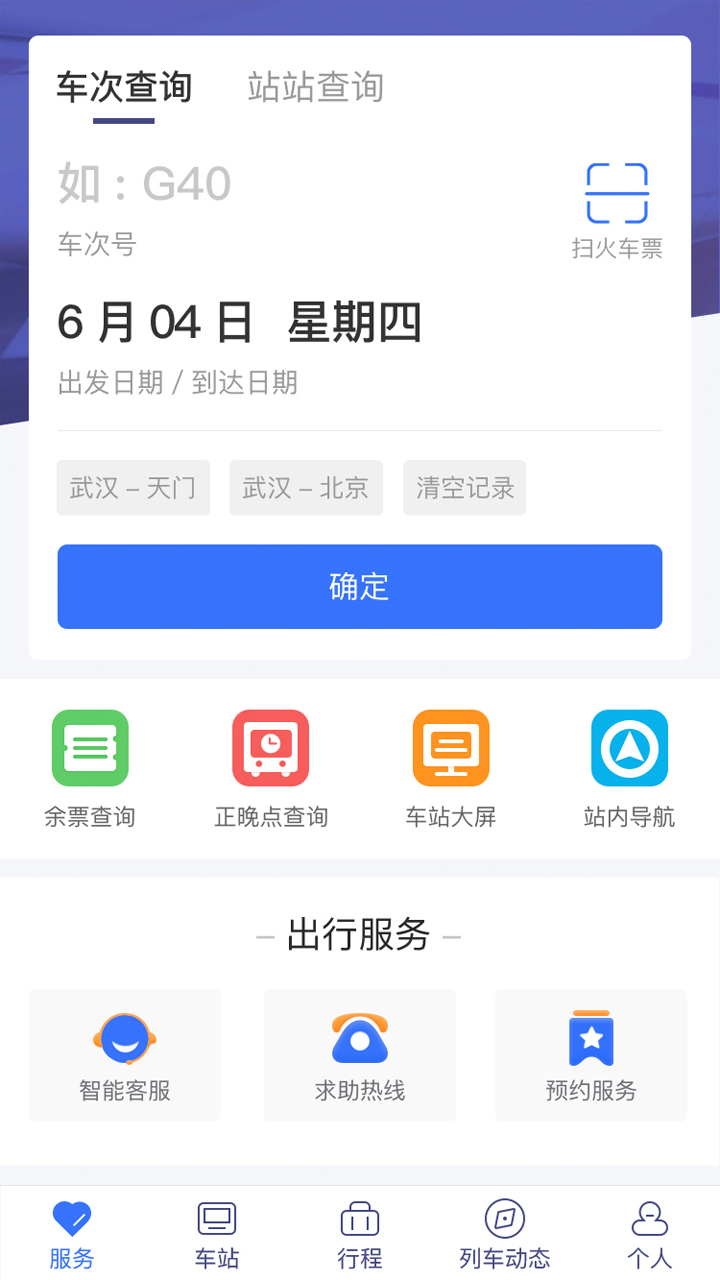Pick the 武汉 – 天门 history chip
The image size is (720, 1280).
(x=133, y=488)
